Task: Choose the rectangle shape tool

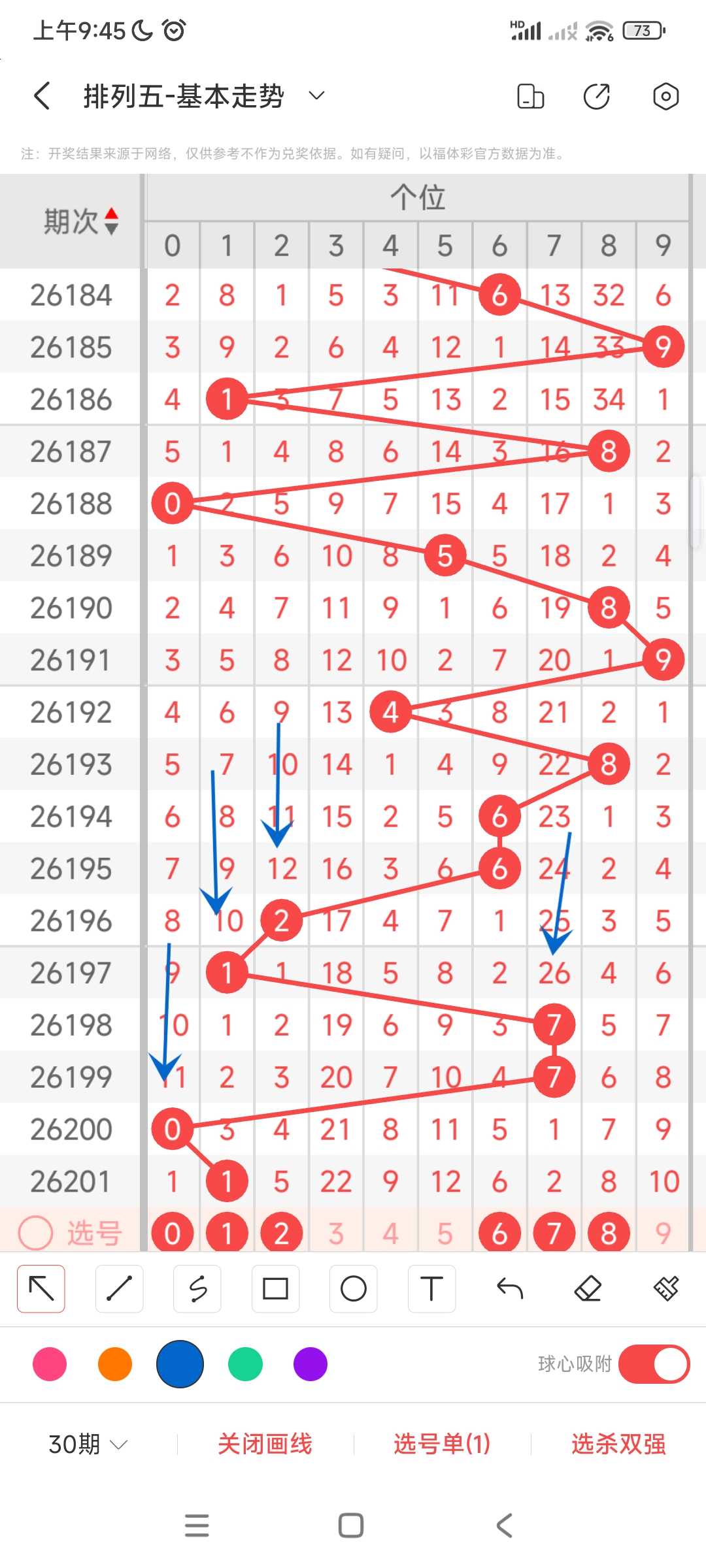Action: tap(275, 1288)
